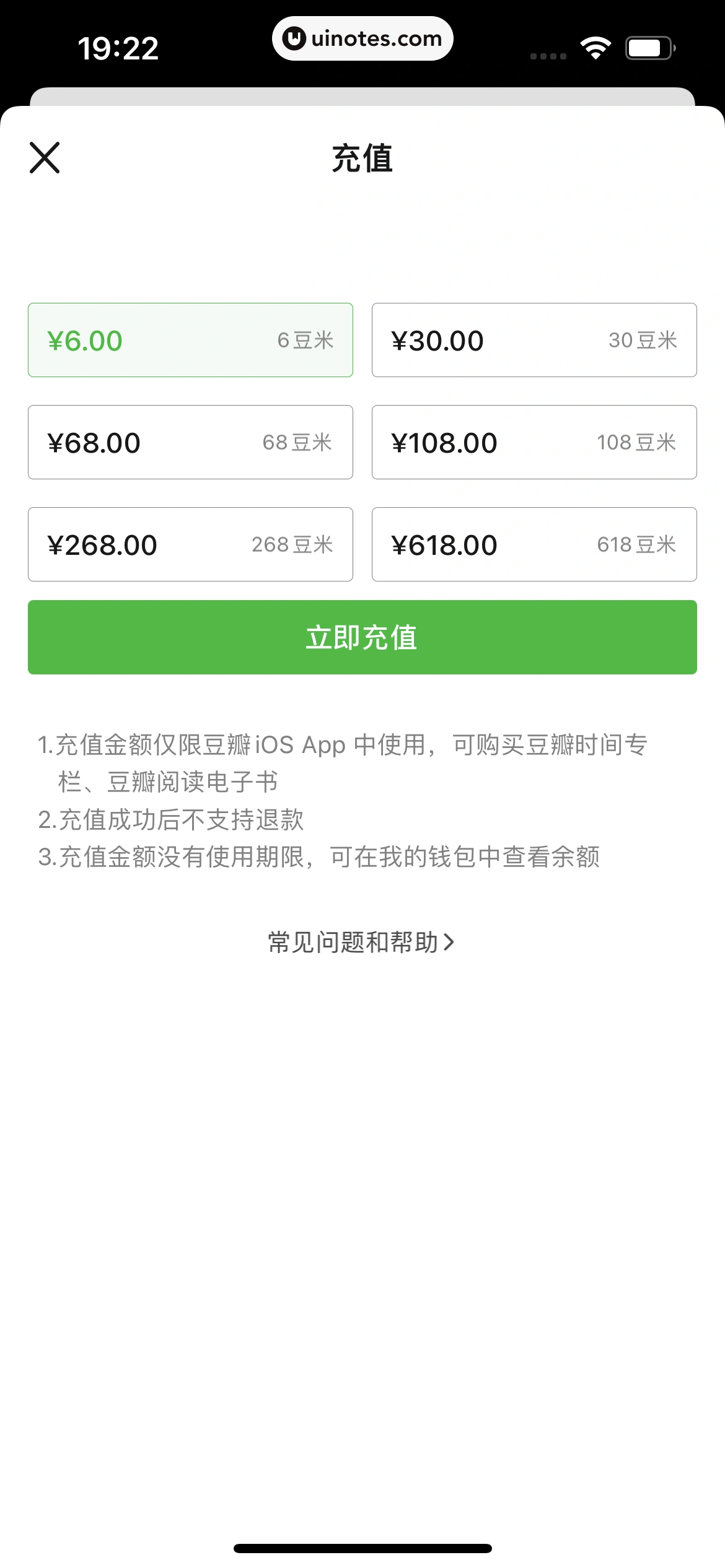Tap the 618 豆米 label text

(638, 544)
